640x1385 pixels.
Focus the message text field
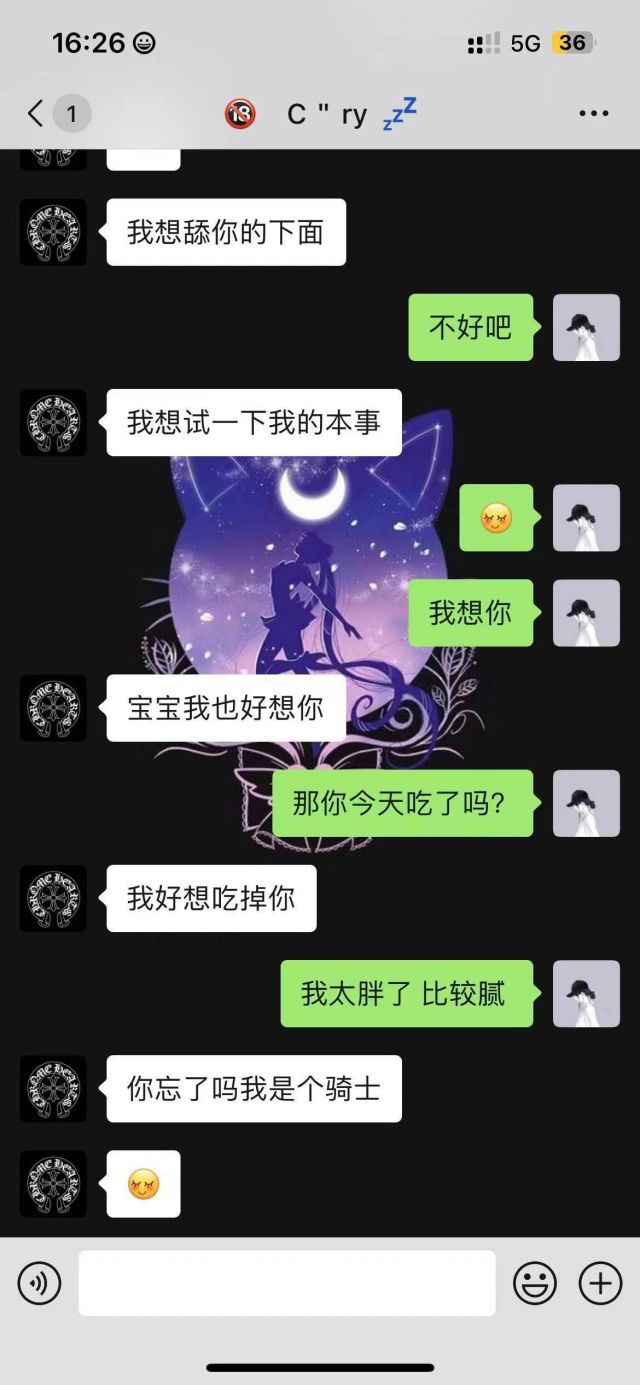click(287, 1283)
